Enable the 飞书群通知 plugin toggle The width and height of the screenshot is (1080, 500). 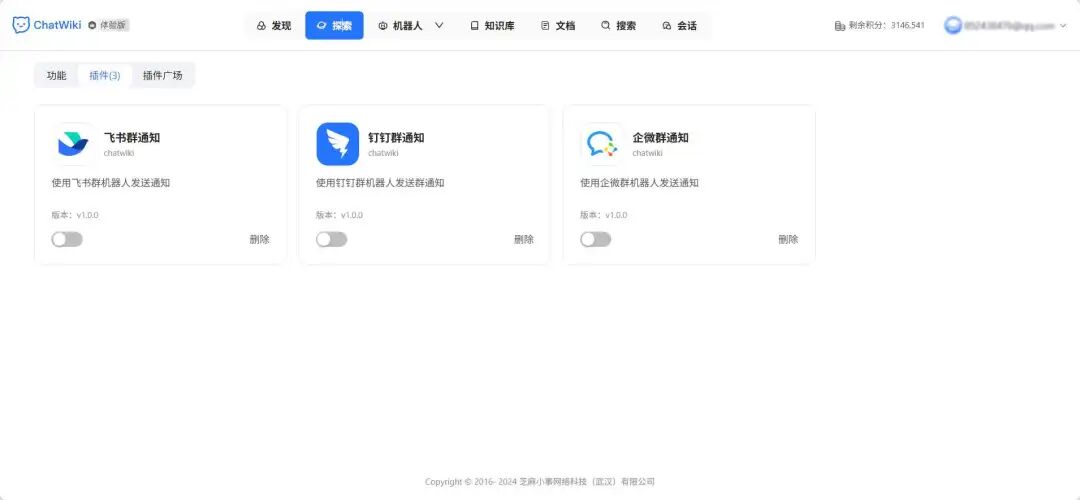[x=67, y=239]
